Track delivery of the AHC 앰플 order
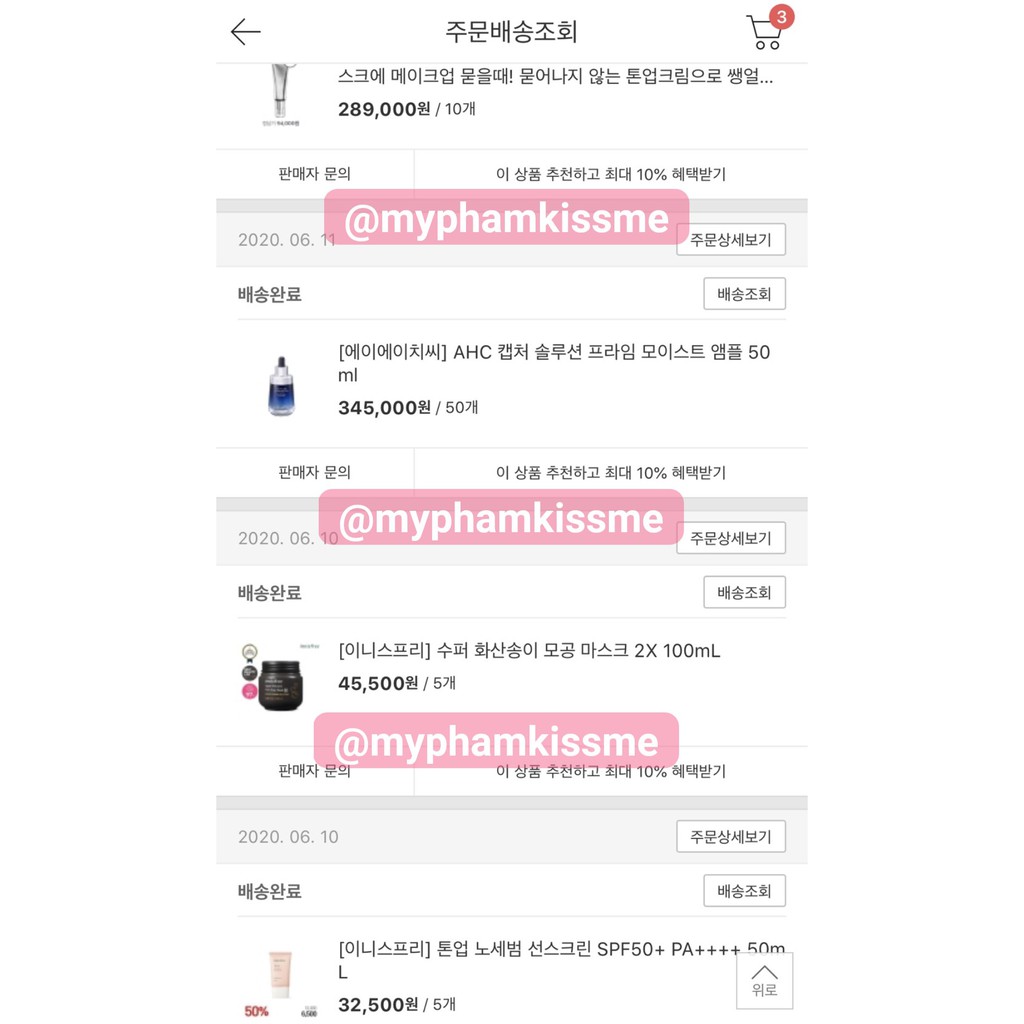Screen dimensions: 1024x1024 coord(744,294)
